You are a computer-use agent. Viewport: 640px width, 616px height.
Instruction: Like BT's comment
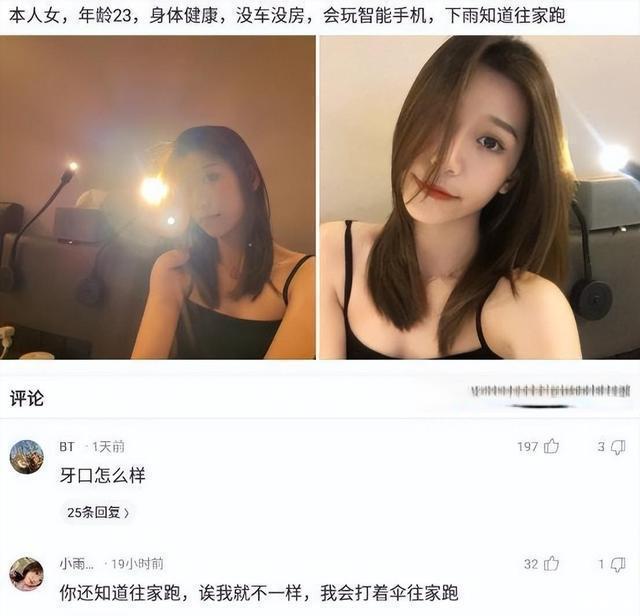point(551,447)
